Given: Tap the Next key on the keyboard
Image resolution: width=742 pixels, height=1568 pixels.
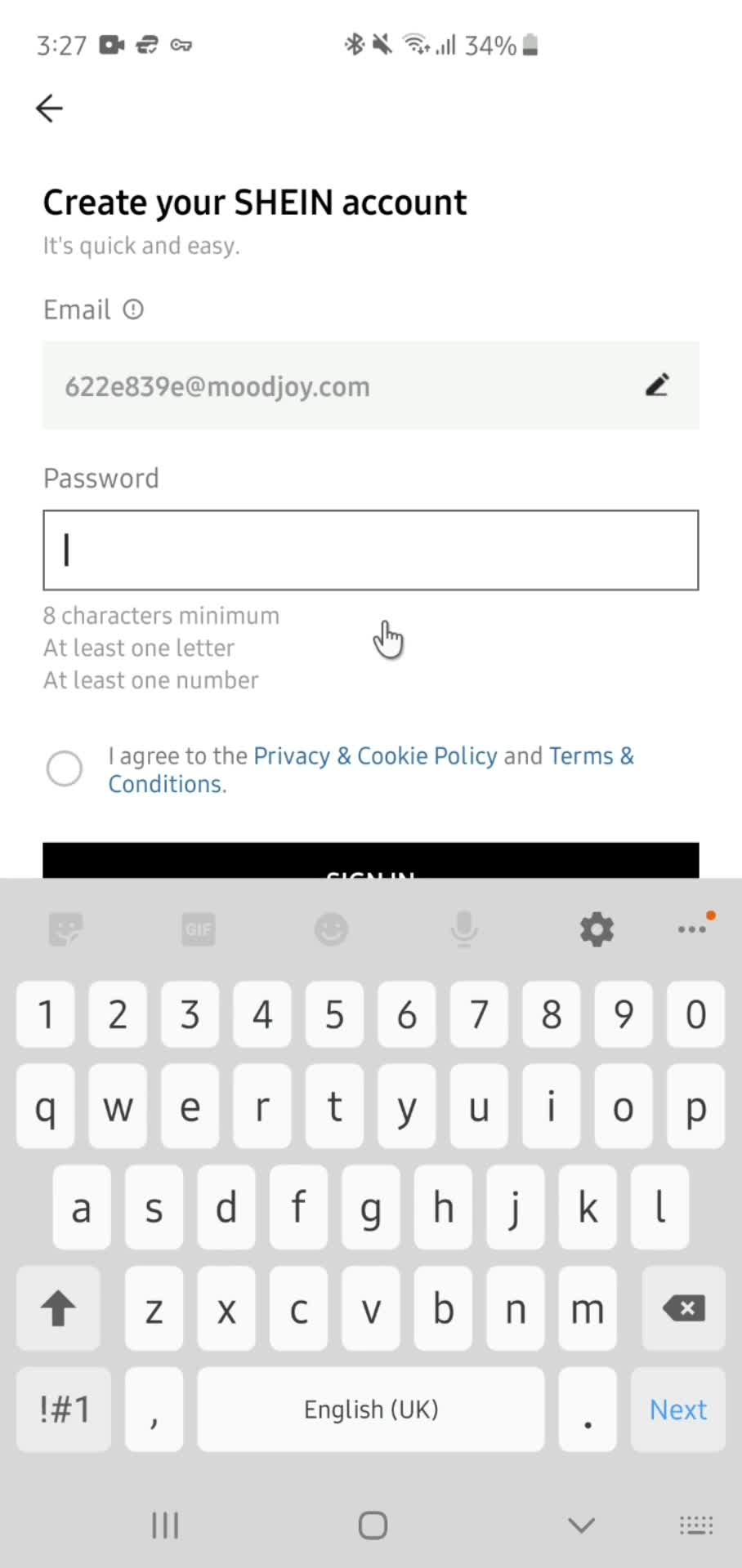Looking at the screenshot, I should 677,1409.
